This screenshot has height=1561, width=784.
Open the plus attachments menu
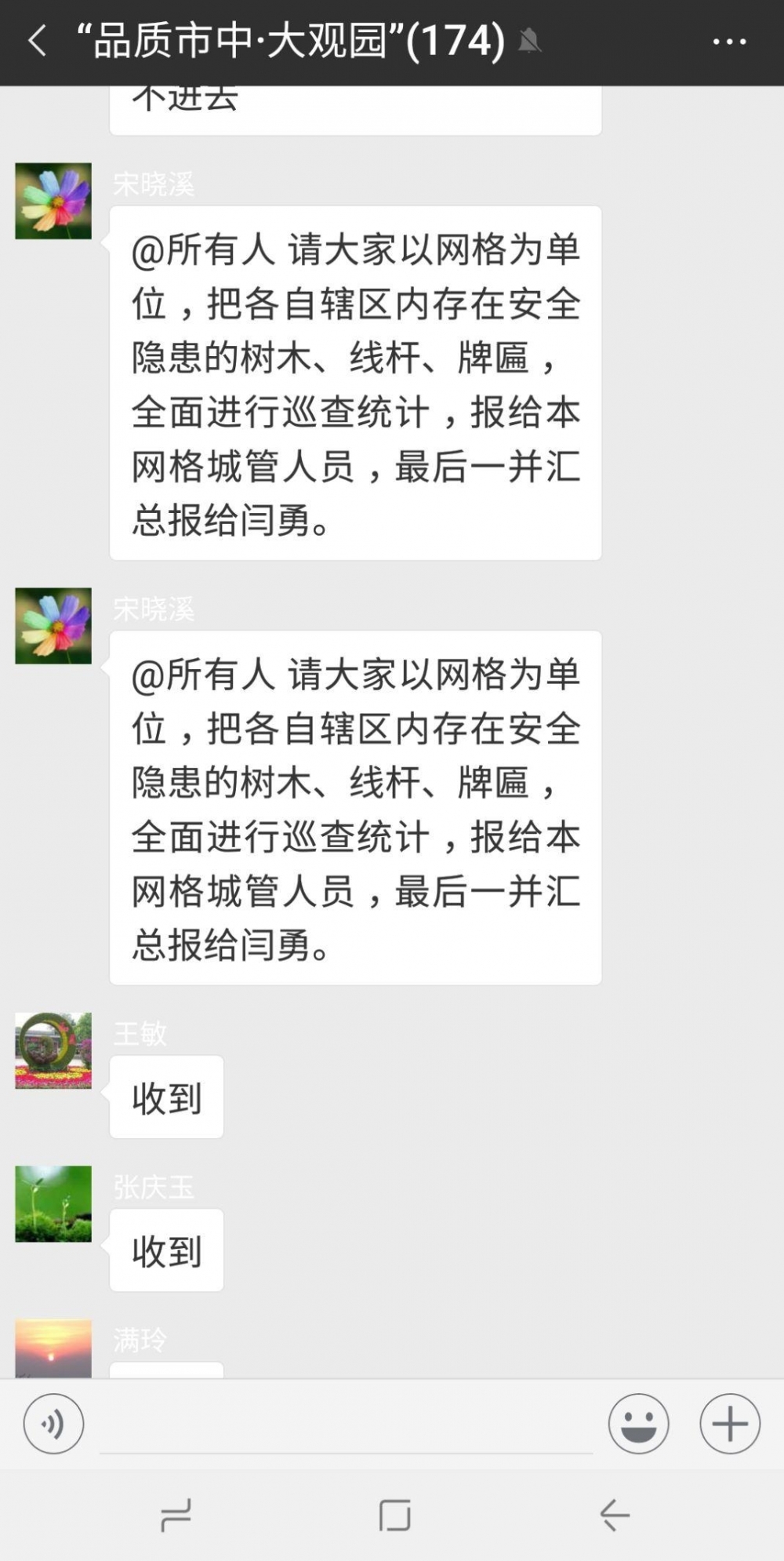pyautogui.click(x=730, y=1423)
